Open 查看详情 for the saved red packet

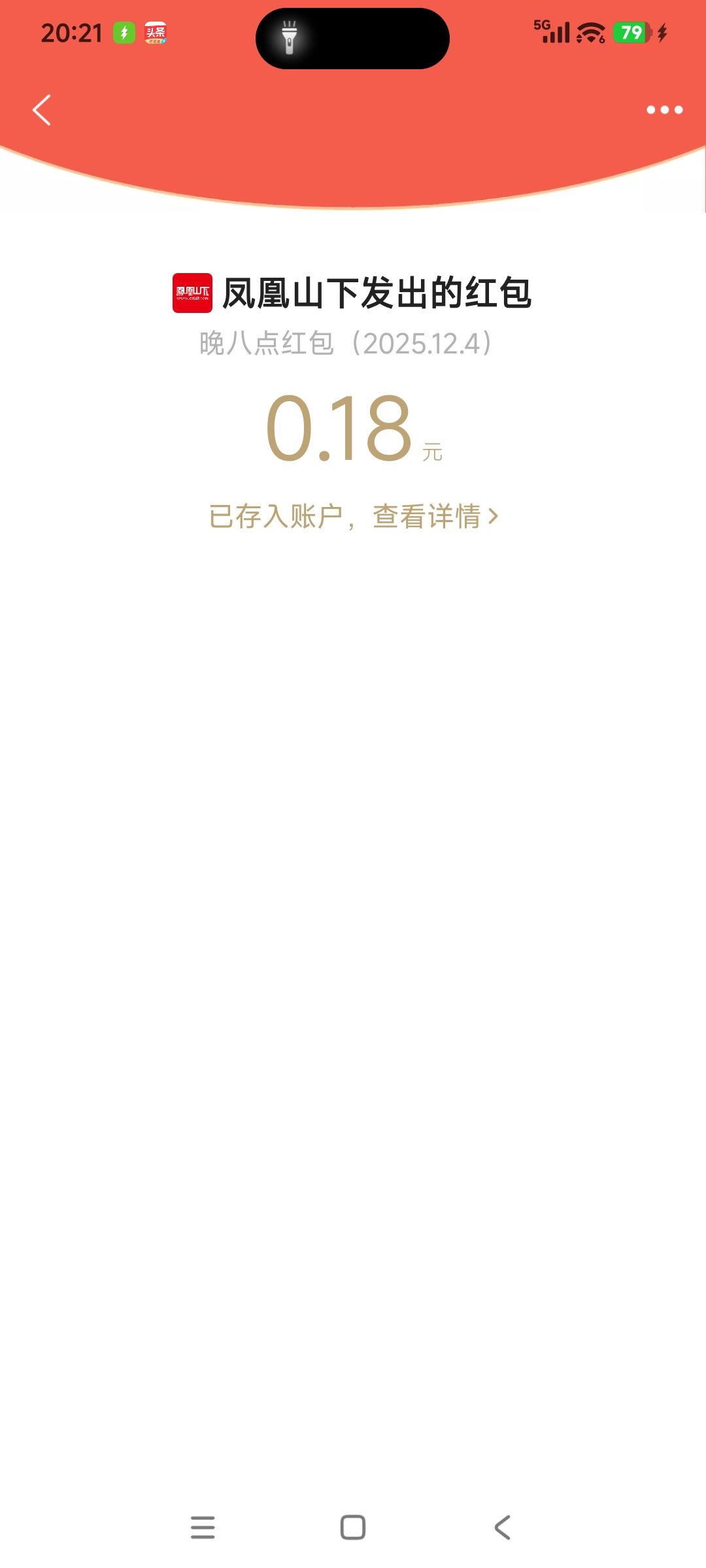click(x=434, y=517)
